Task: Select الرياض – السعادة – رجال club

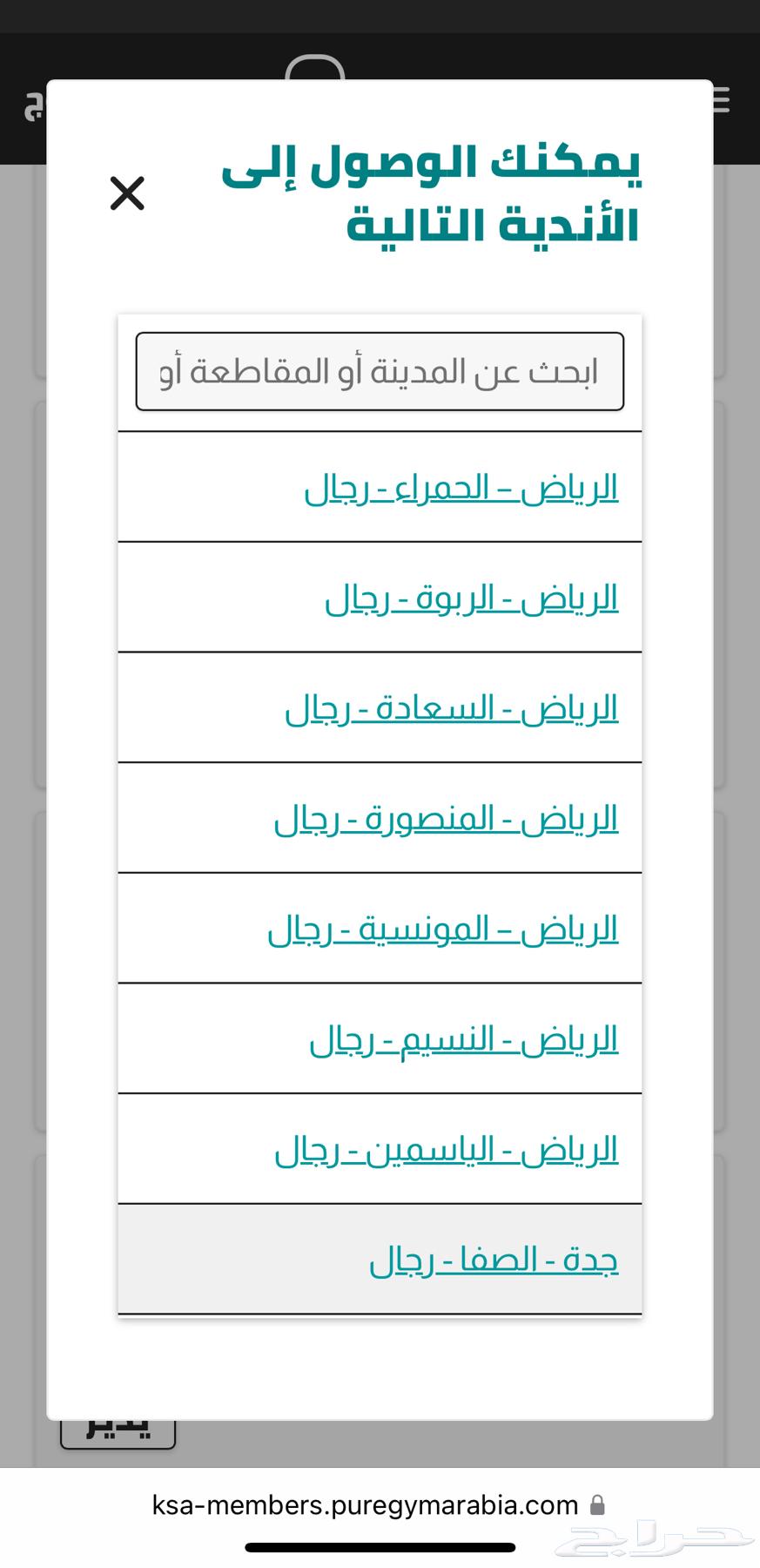Action: point(454,708)
